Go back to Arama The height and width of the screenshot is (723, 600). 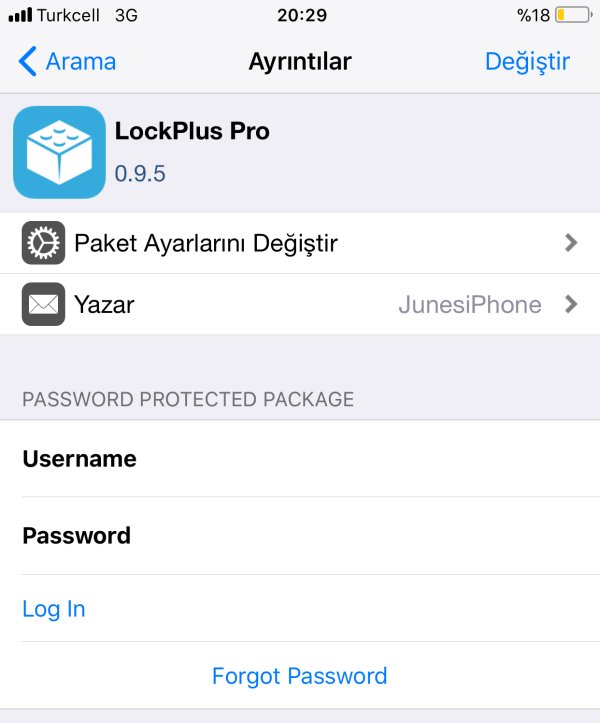[x=68, y=61]
